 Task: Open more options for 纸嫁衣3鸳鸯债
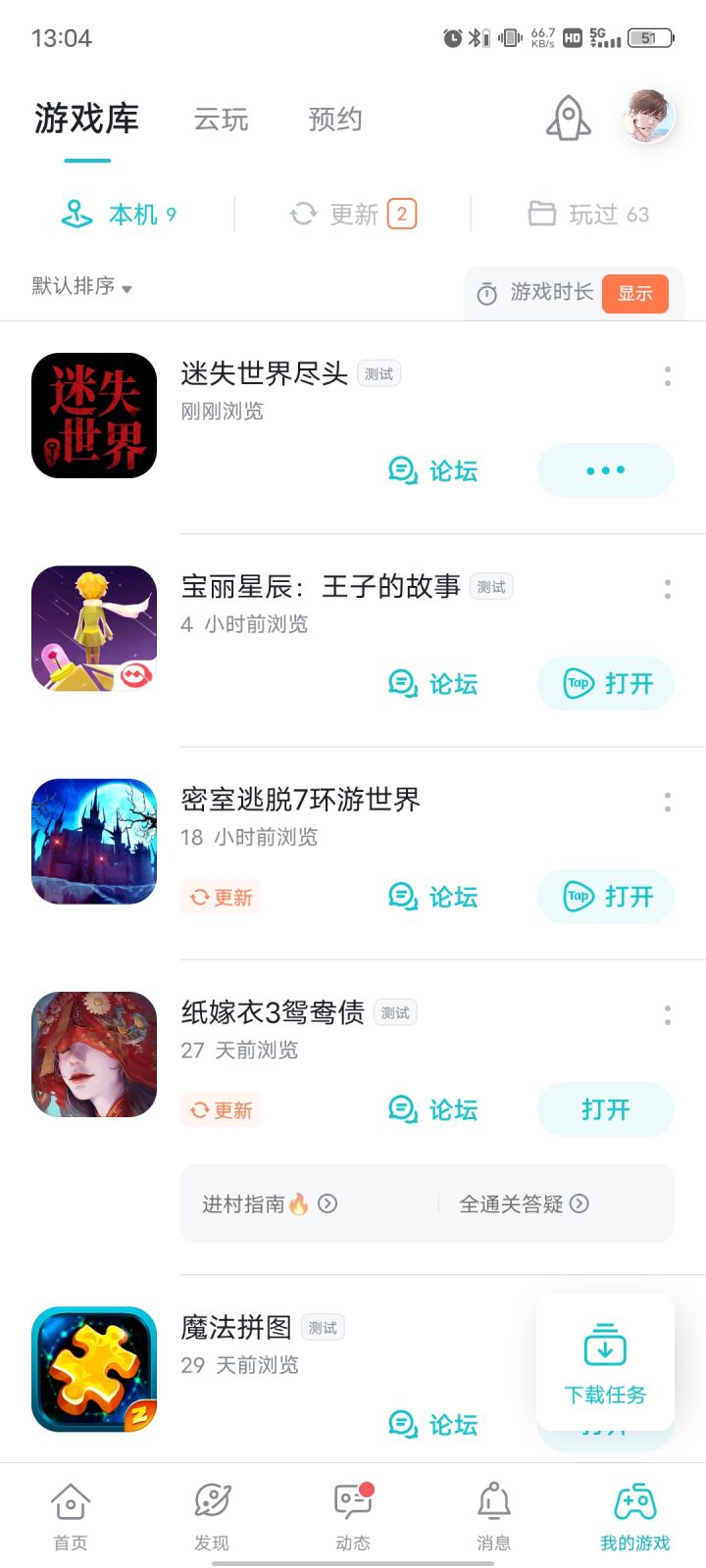coord(668,1015)
